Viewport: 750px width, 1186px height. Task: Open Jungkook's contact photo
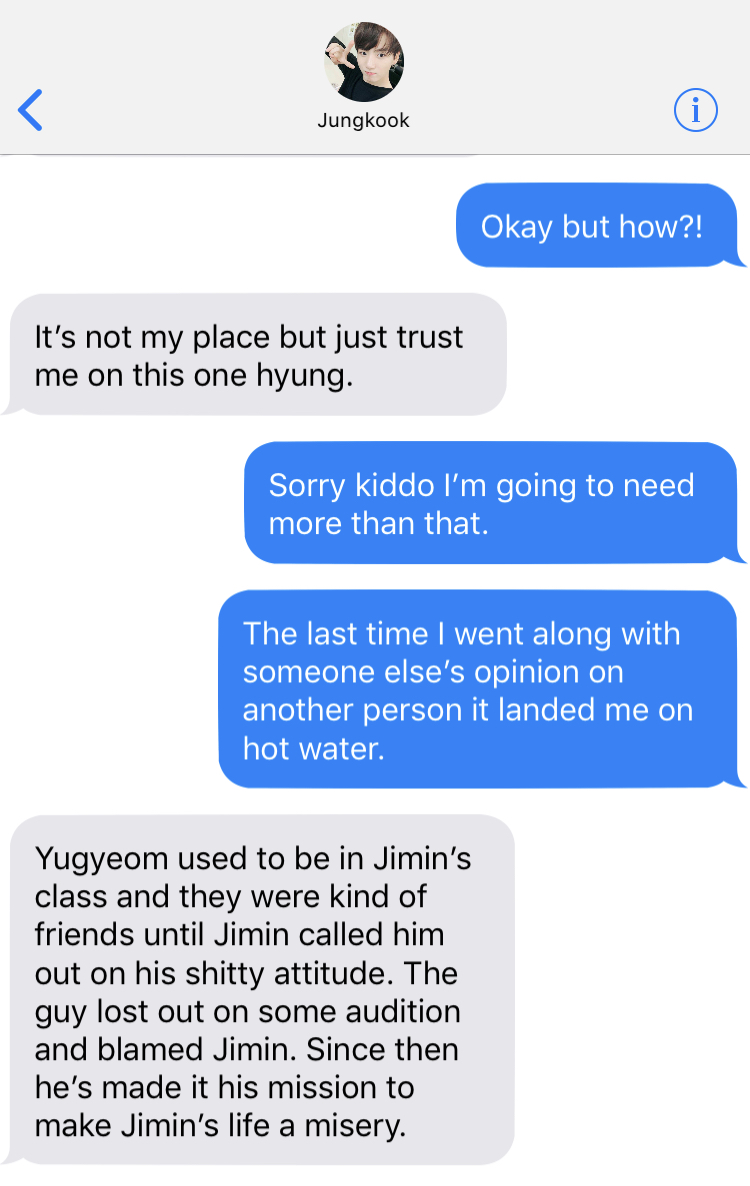pyautogui.click(x=363, y=61)
